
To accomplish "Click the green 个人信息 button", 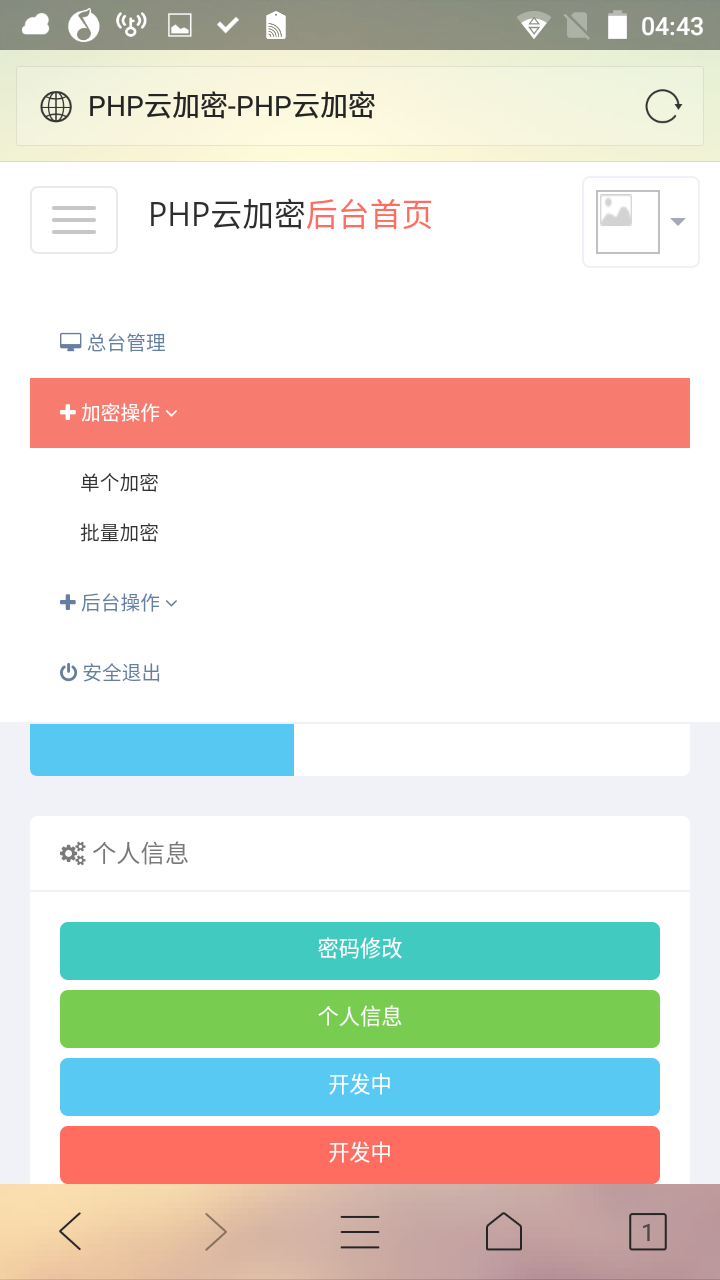I will (x=360, y=1019).
